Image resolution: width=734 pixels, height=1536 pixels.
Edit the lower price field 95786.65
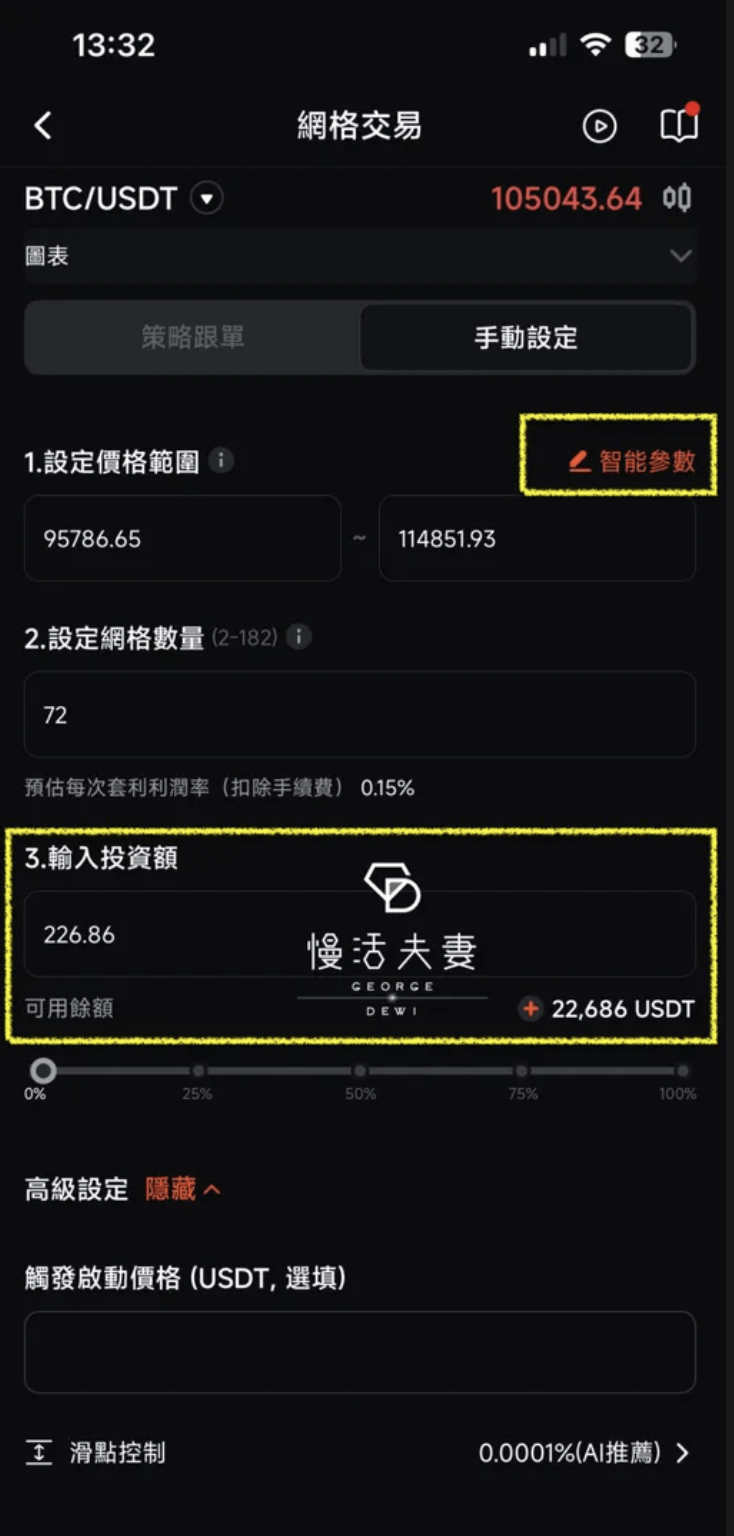pyautogui.click(x=182, y=539)
